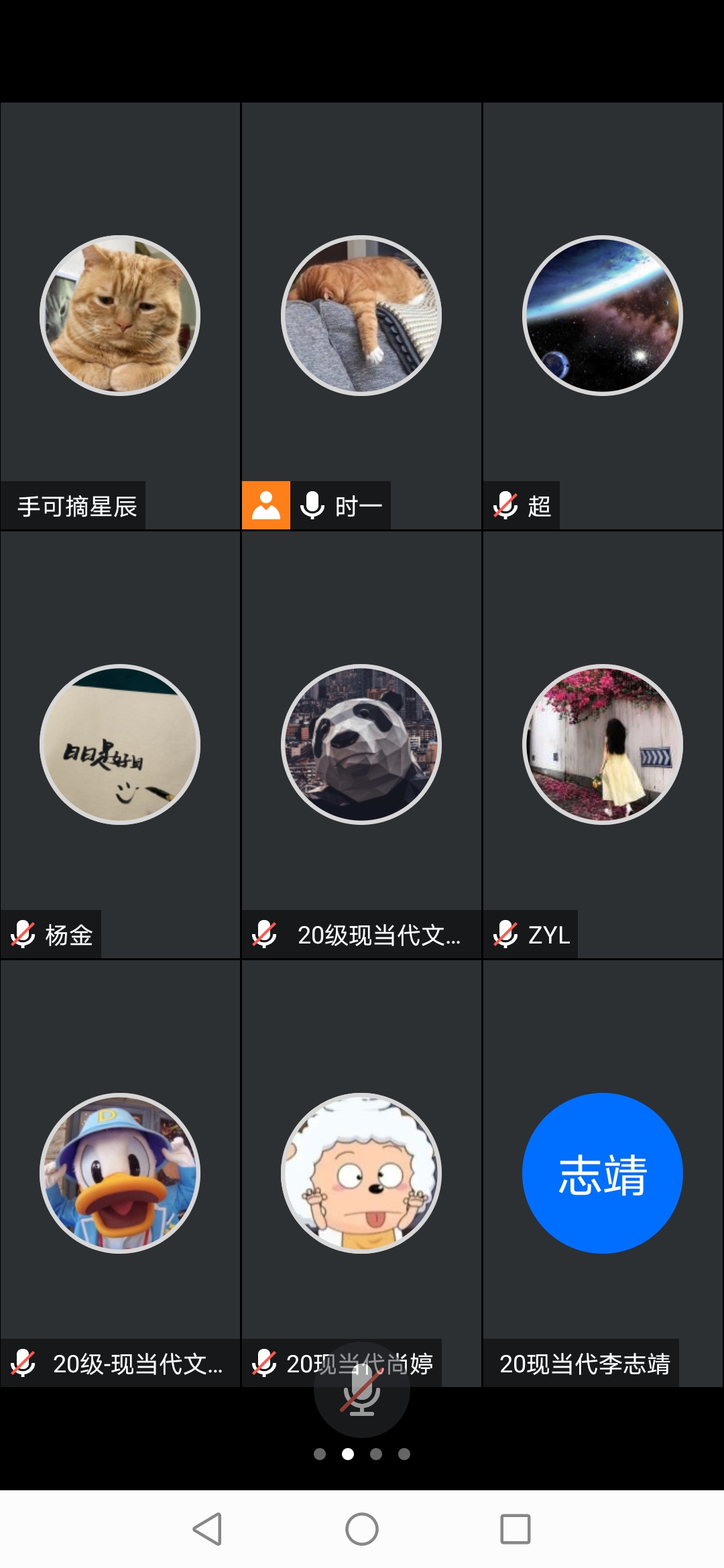Open participant tile 杨金

click(120, 744)
